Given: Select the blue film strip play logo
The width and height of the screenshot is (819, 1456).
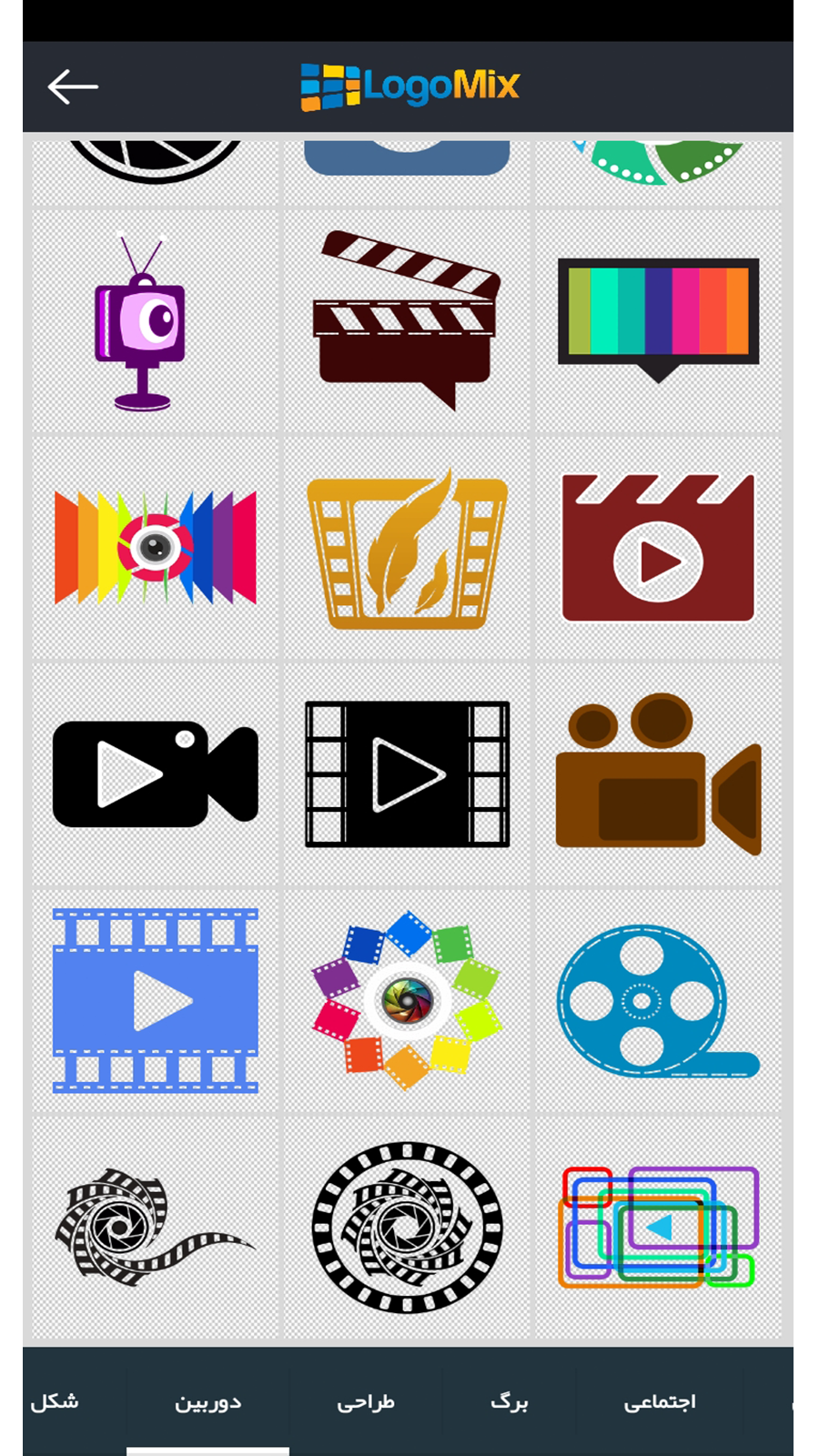Looking at the screenshot, I should click(155, 1001).
